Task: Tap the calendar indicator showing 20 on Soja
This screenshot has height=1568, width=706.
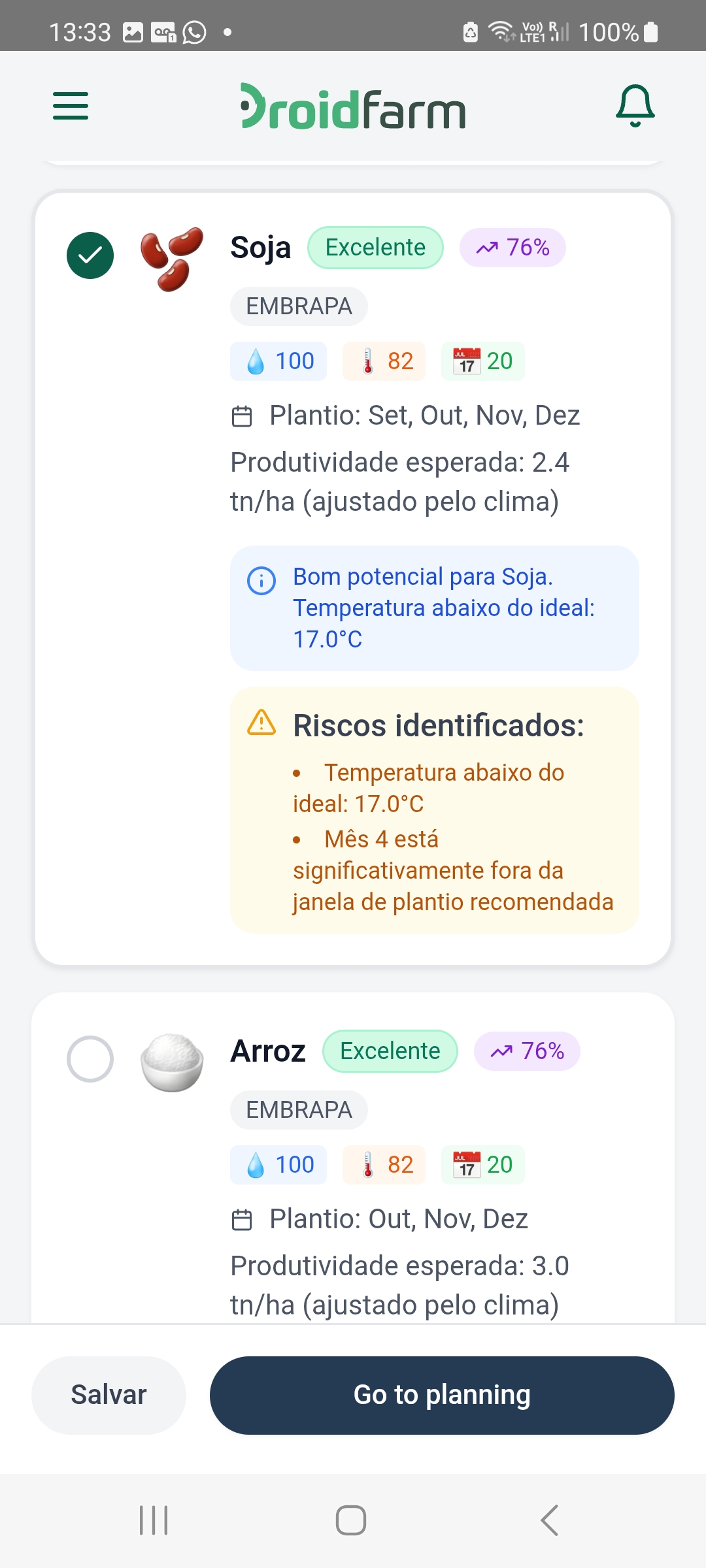Action: pyautogui.click(x=482, y=361)
